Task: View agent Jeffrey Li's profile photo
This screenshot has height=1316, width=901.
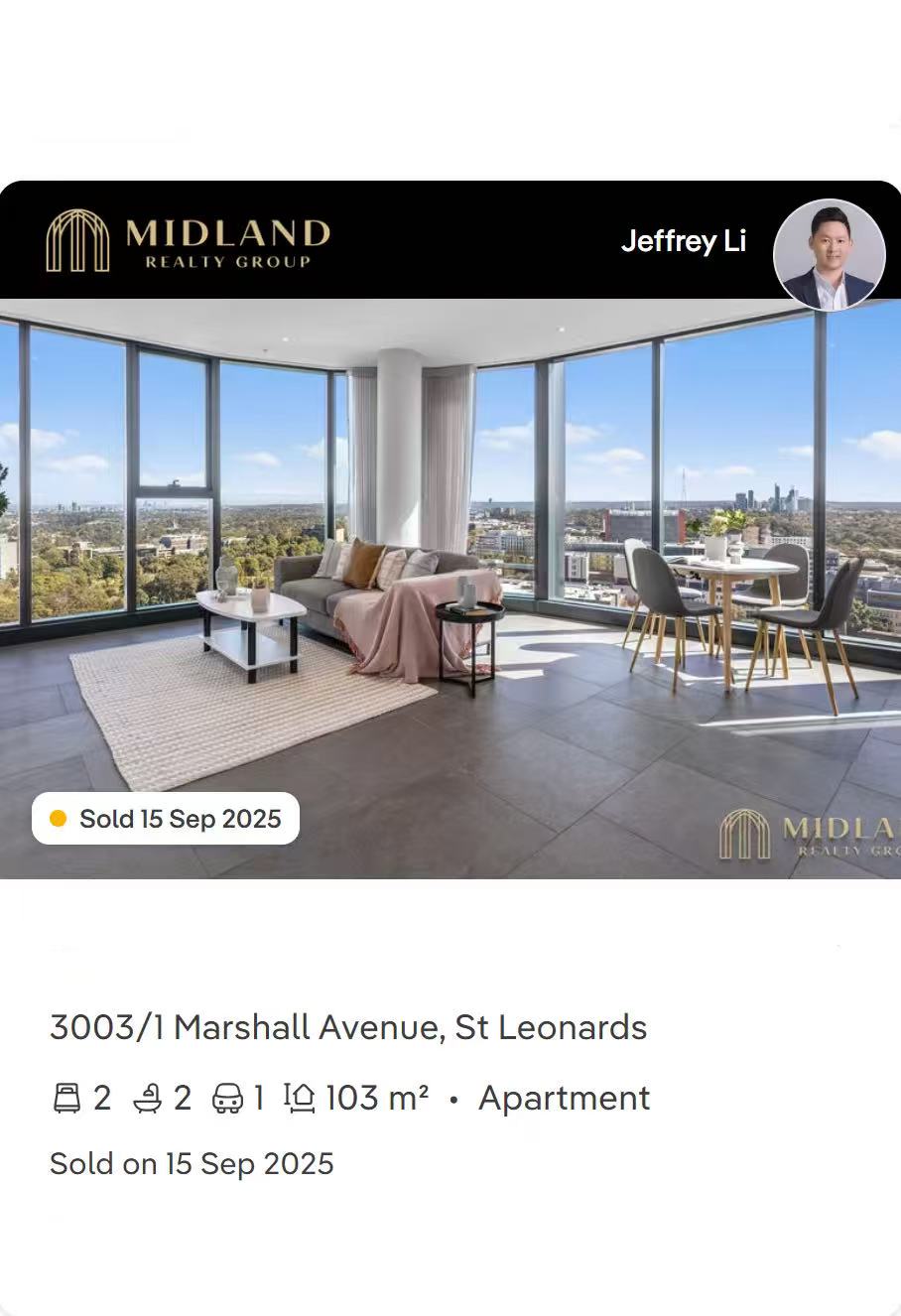Action: click(829, 255)
